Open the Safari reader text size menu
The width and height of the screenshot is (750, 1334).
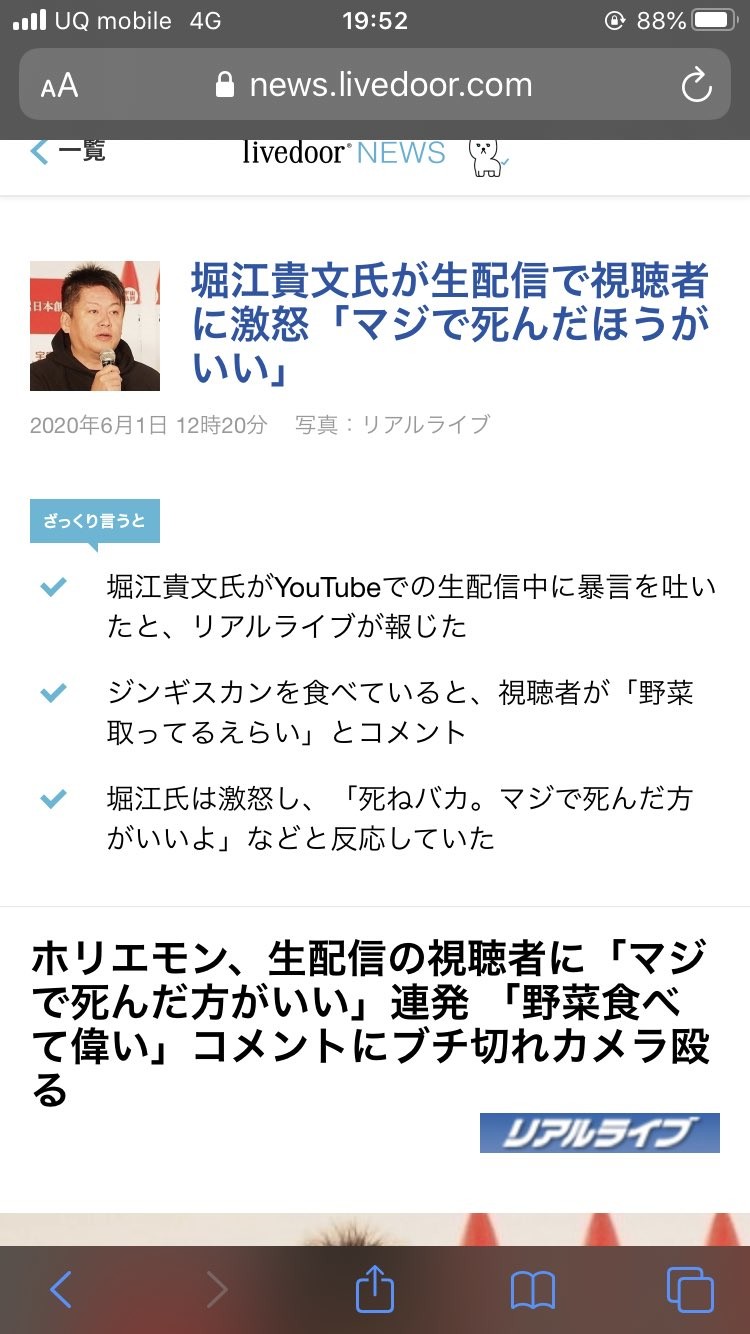pyautogui.click(x=59, y=86)
